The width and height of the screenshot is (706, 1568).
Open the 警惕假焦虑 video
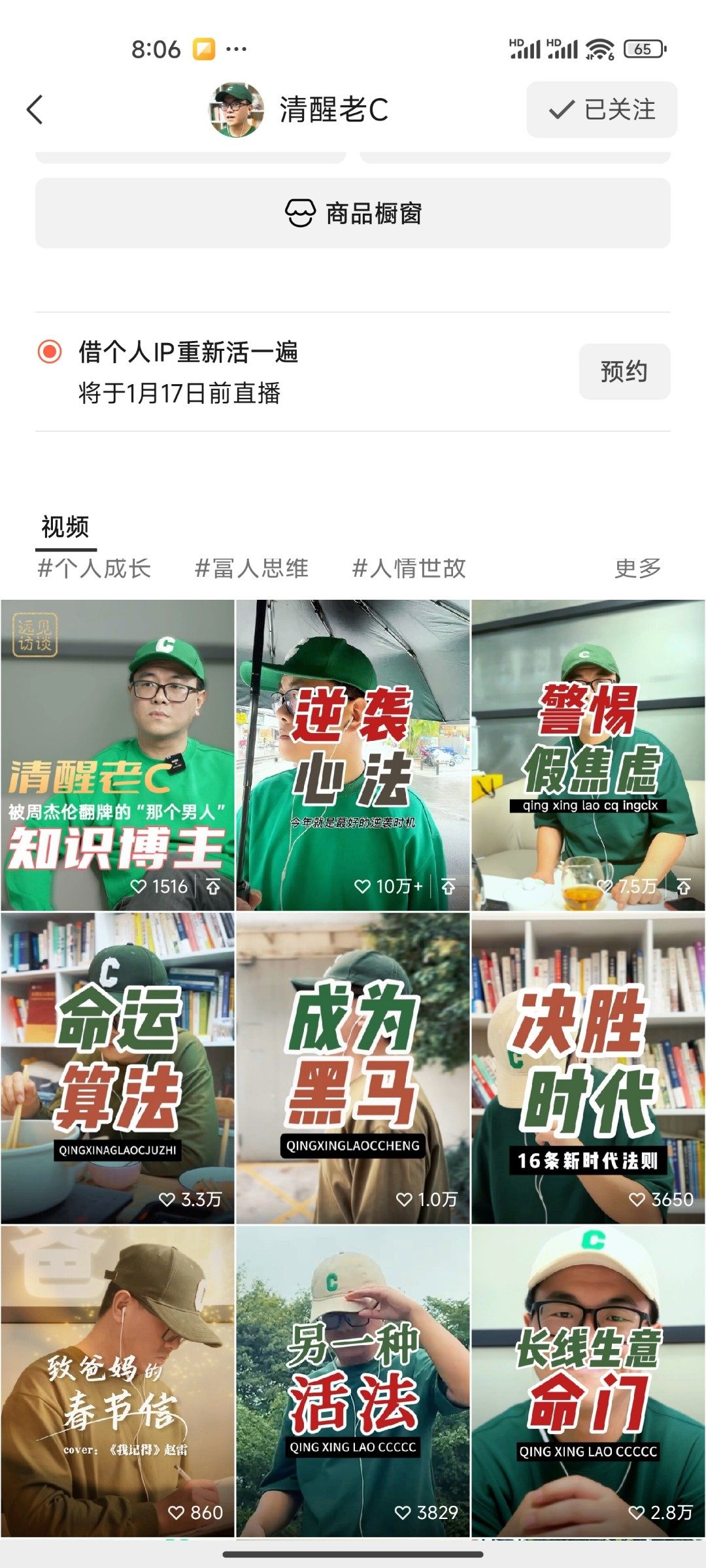tap(588, 755)
